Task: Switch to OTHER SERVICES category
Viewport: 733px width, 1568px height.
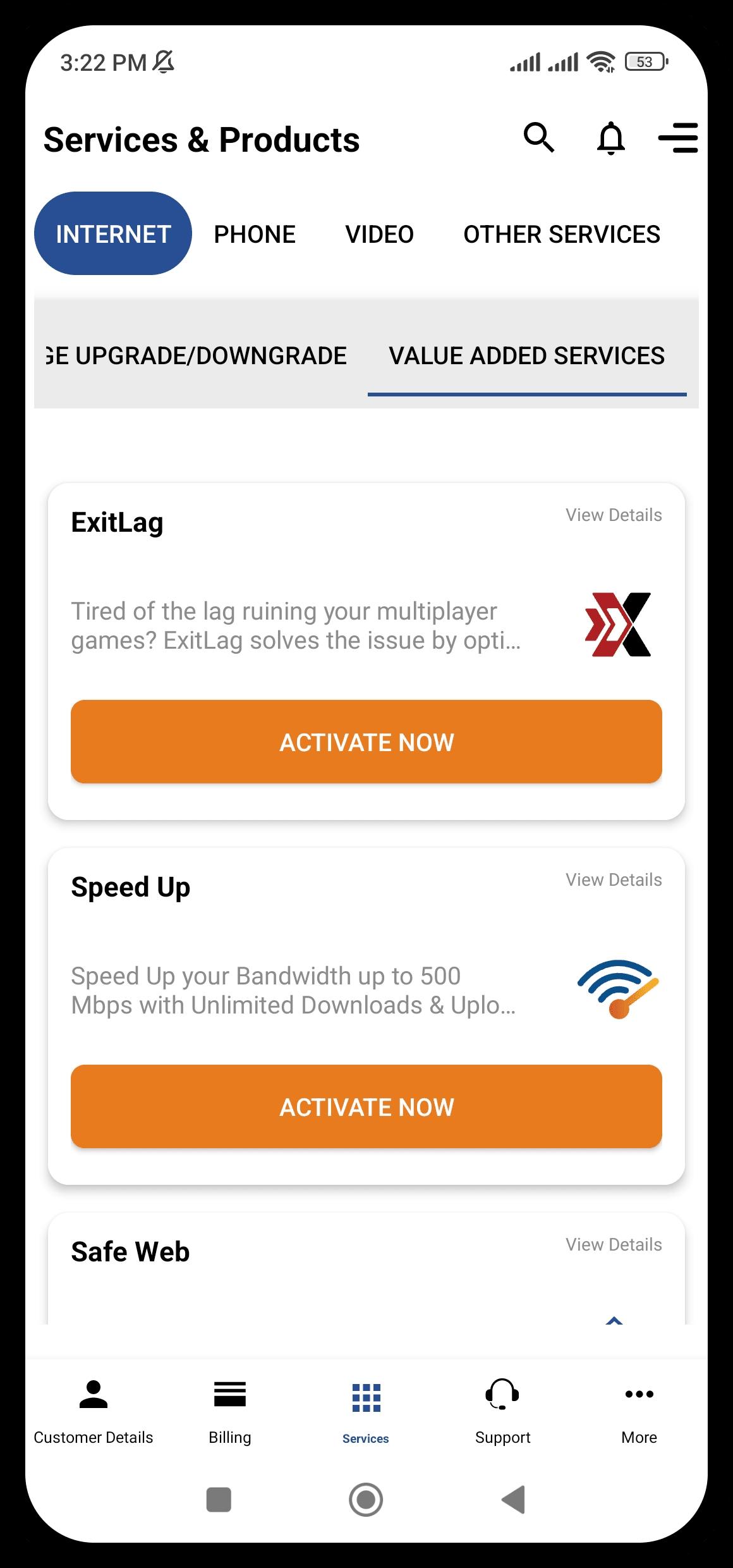Action: pyautogui.click(x=562, y=235)
